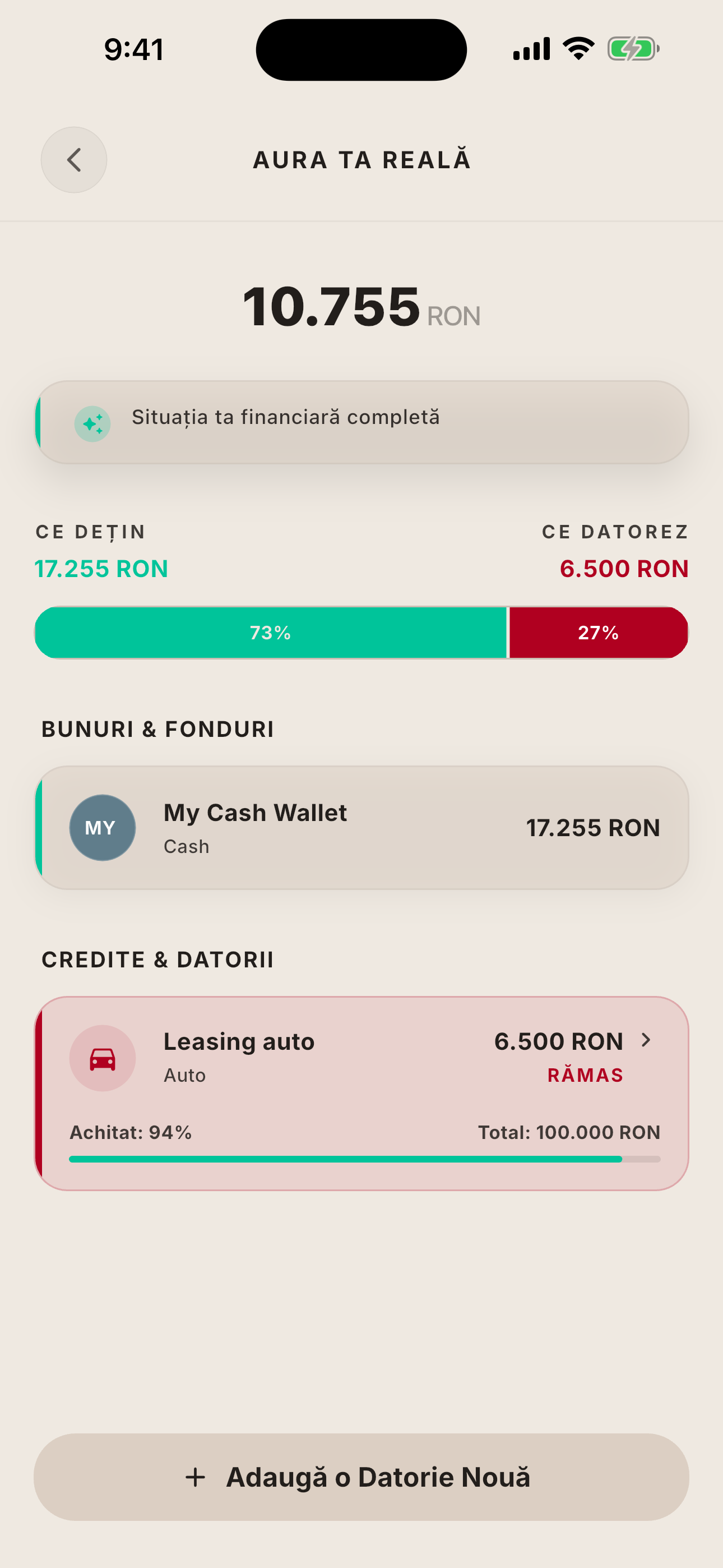Select the sparkles icon in the banner

pyautogui.click(x=92, y=423)
